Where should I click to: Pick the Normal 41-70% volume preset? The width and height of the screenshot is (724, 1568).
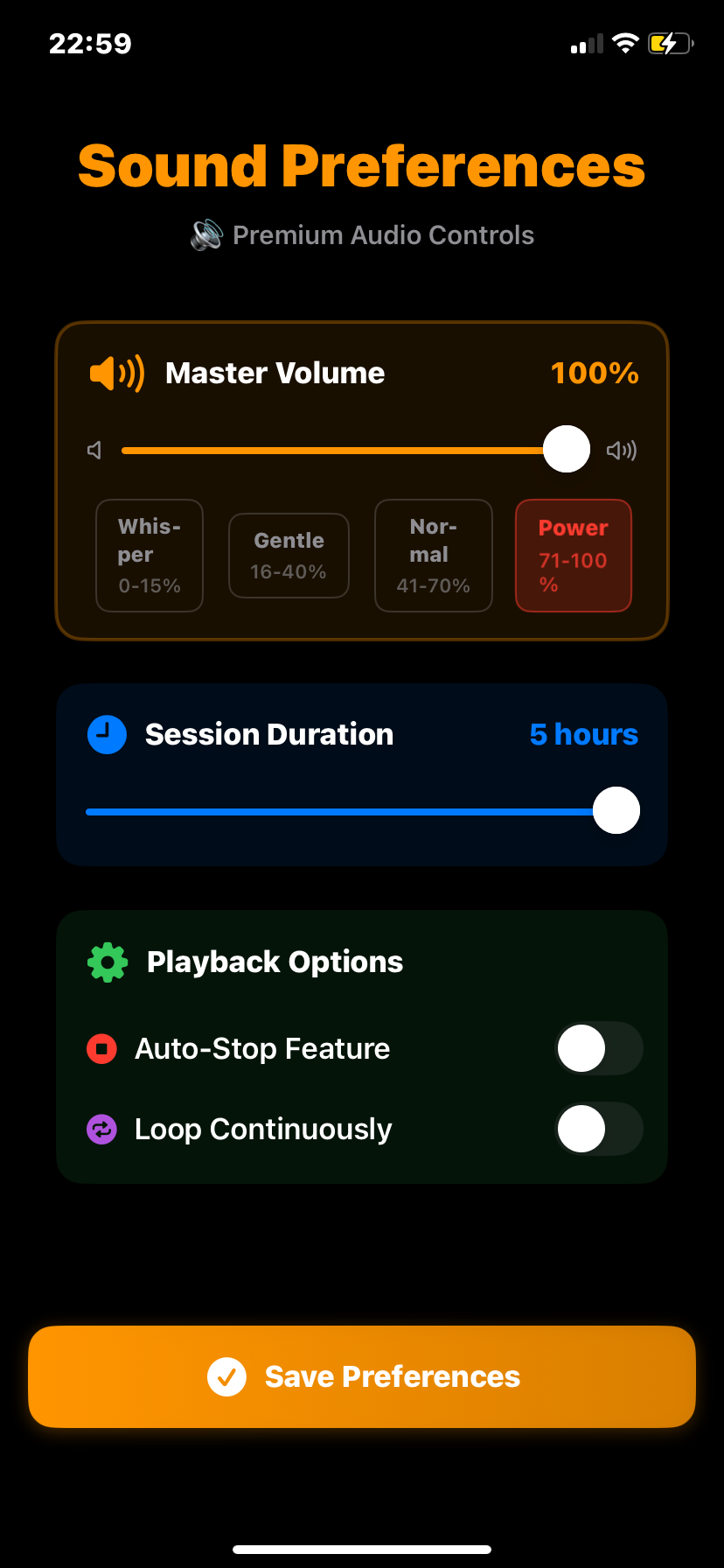pos(433,556)
